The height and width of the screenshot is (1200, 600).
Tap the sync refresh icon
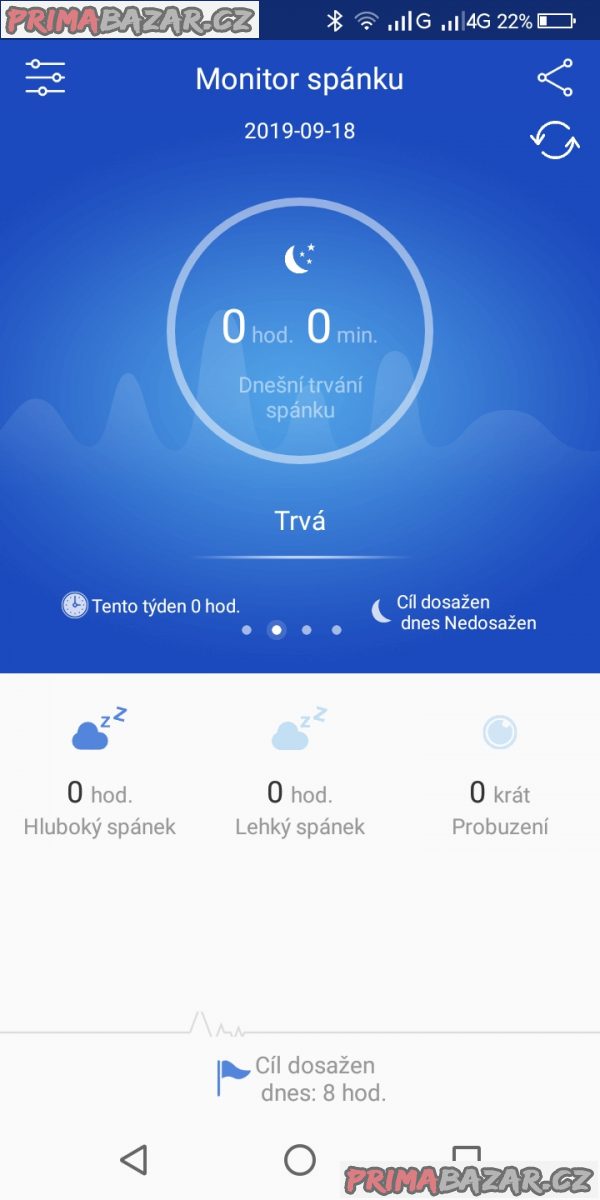pos(554,141)
